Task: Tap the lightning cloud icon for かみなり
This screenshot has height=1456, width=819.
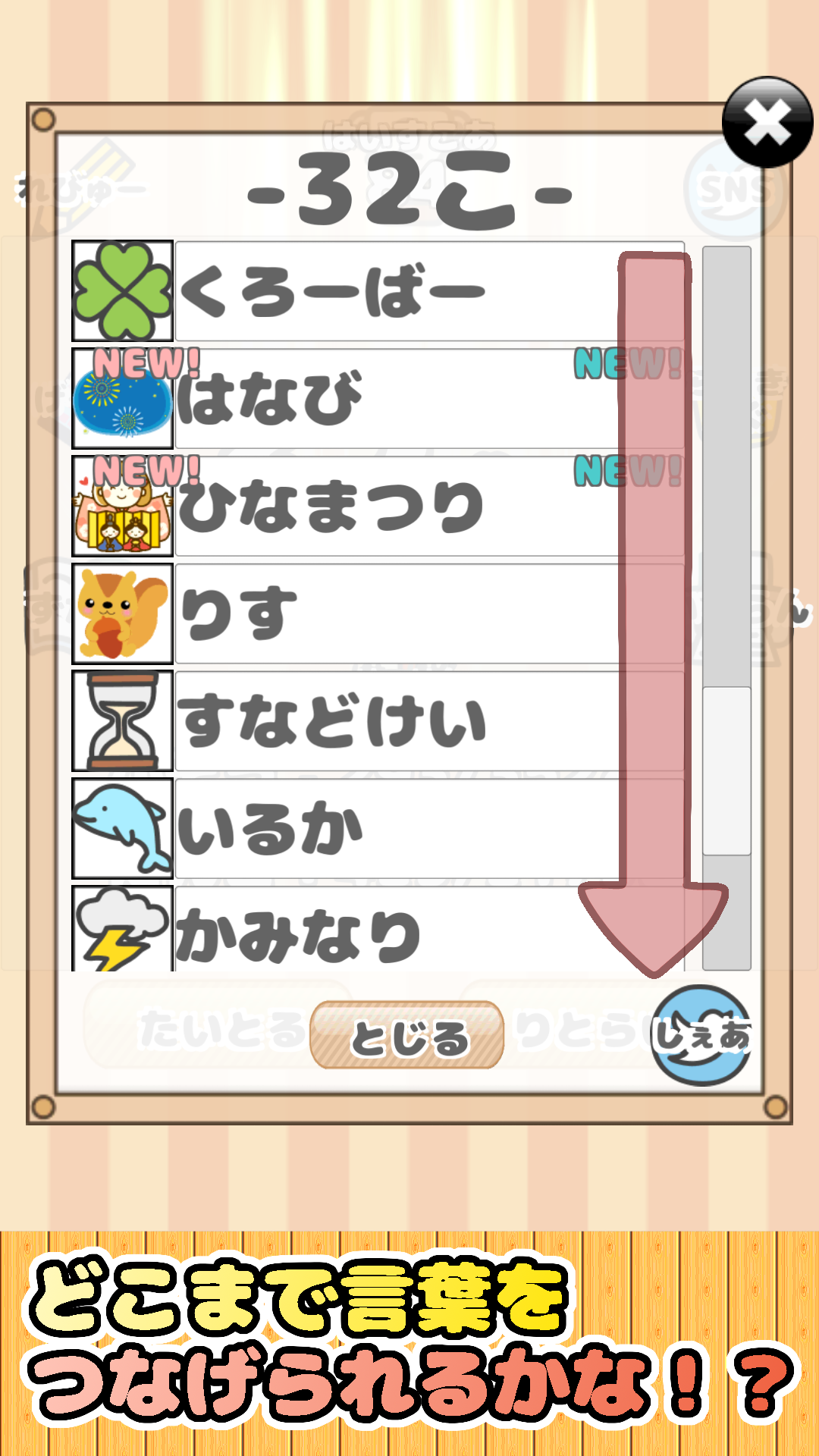Action: (x=122, y=931)
